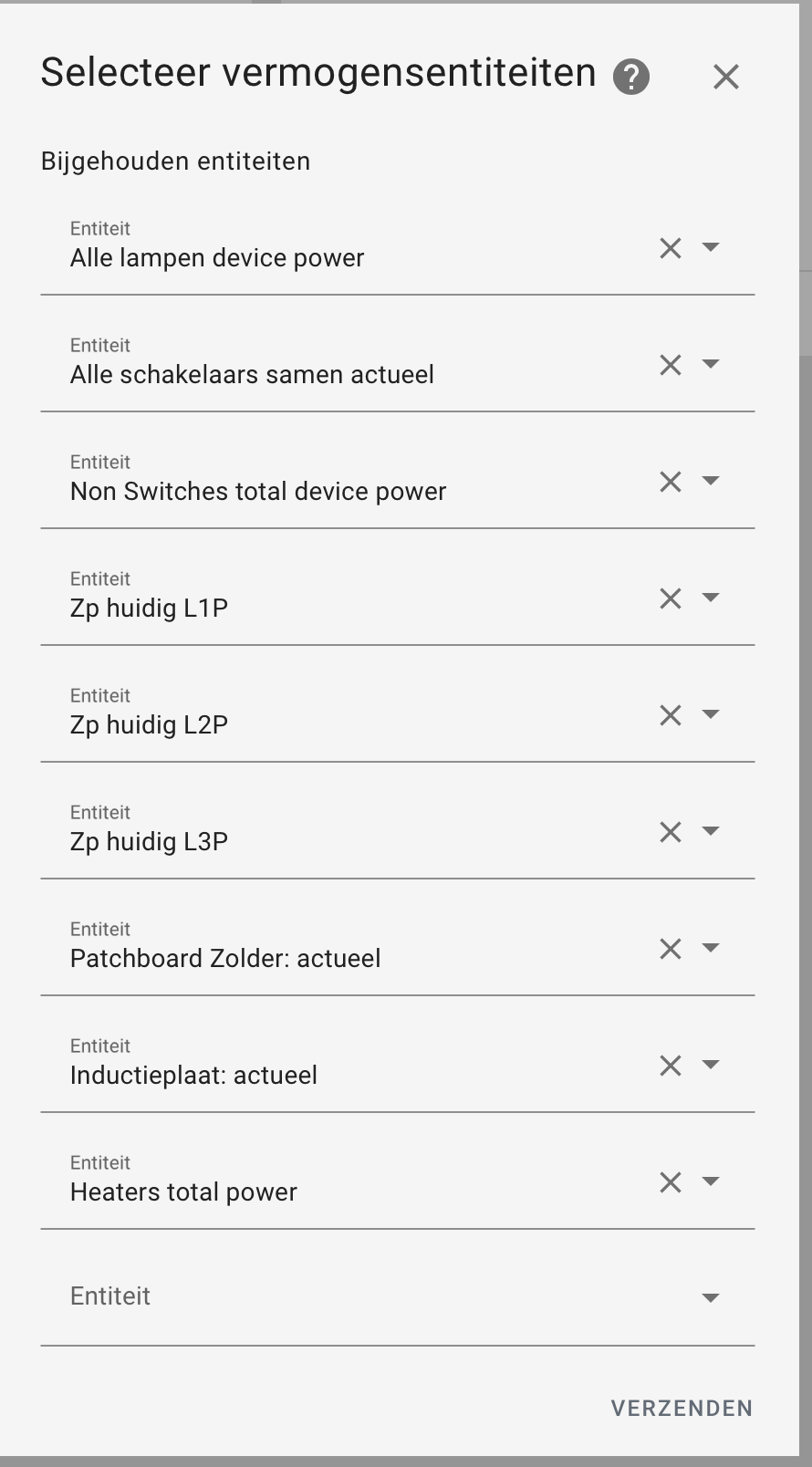Open the Patchboard Zolder: actueel dropdown
This screenshot has width=812, height=1467.
click(x=711, y=948)
